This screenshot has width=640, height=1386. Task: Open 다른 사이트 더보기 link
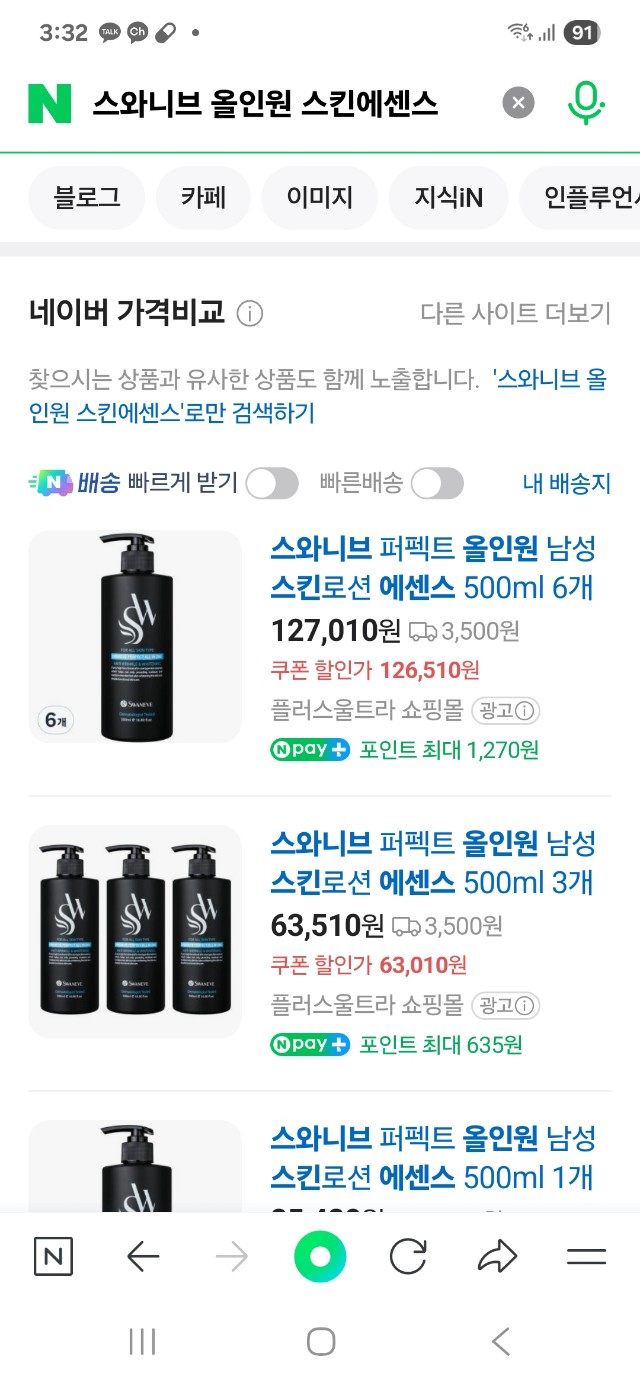pyautogui.click(x=515, y=314)
